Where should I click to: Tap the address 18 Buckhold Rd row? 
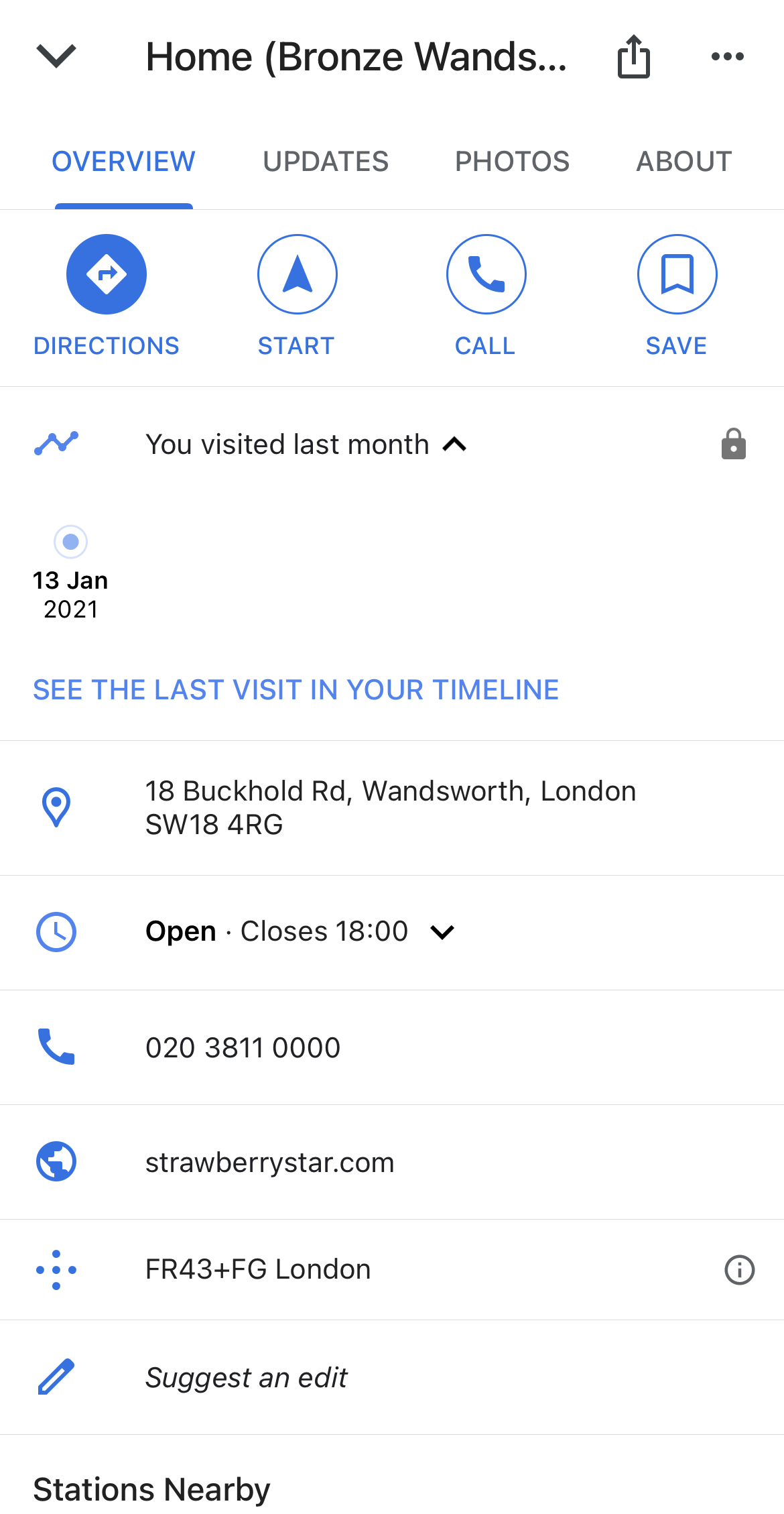pos(392,808)
